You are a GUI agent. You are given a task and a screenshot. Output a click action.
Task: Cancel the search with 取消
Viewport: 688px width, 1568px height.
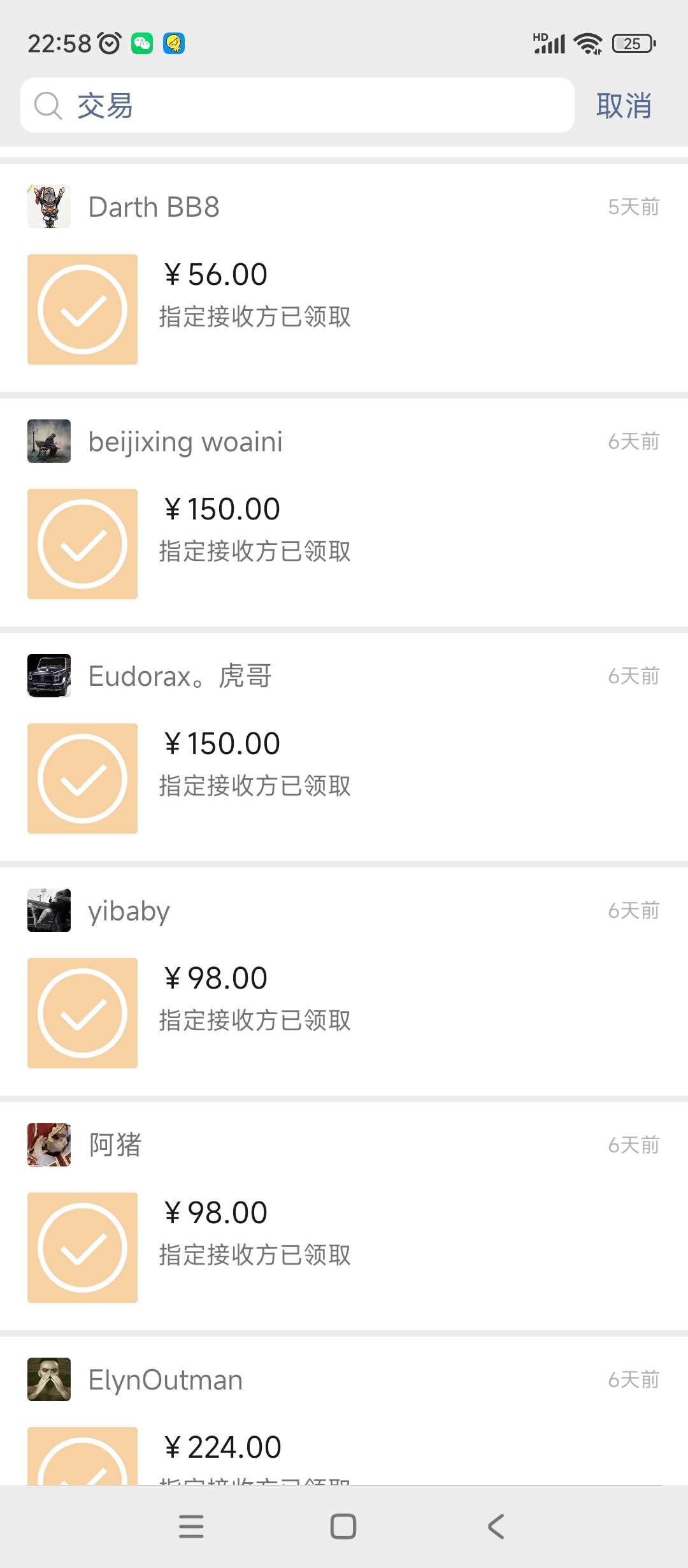pyautogui.click(x=624, y=106)
